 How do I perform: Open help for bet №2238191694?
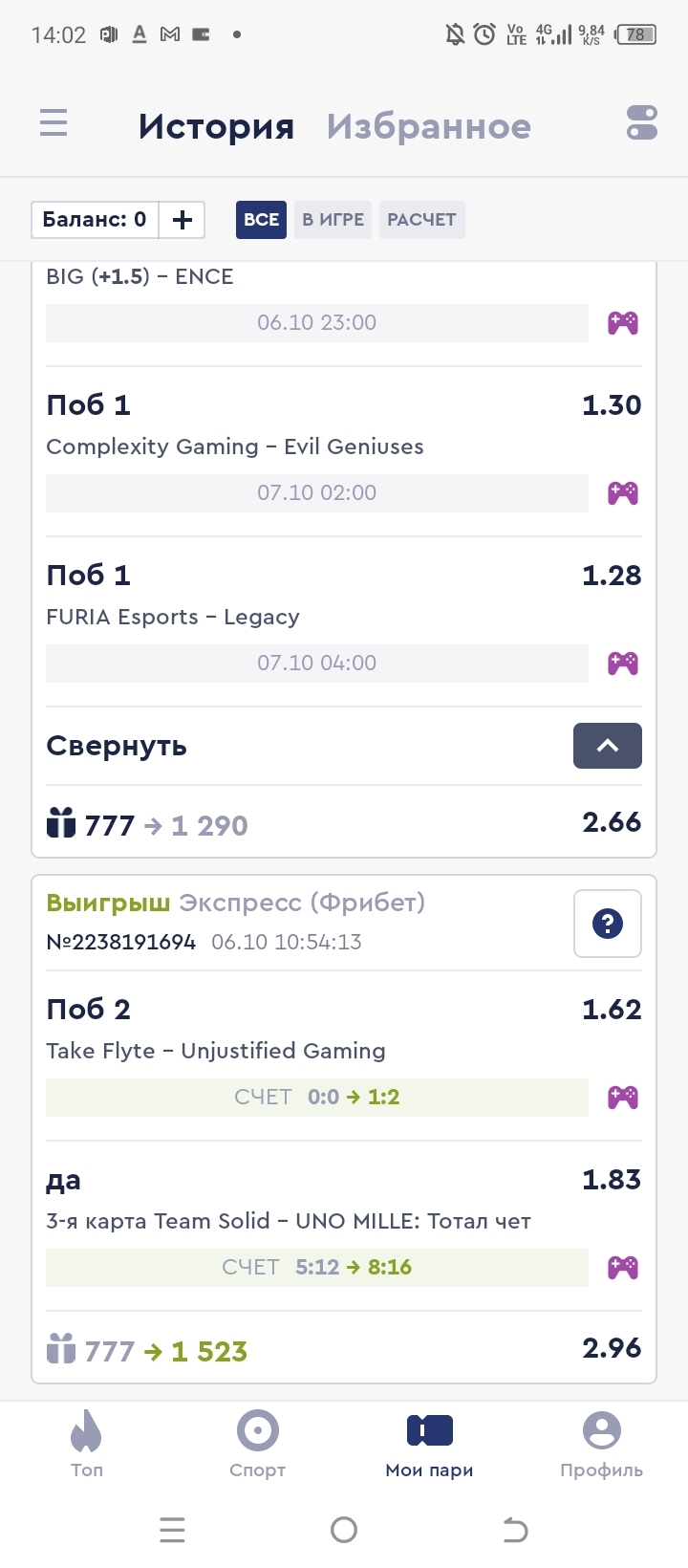608,924
